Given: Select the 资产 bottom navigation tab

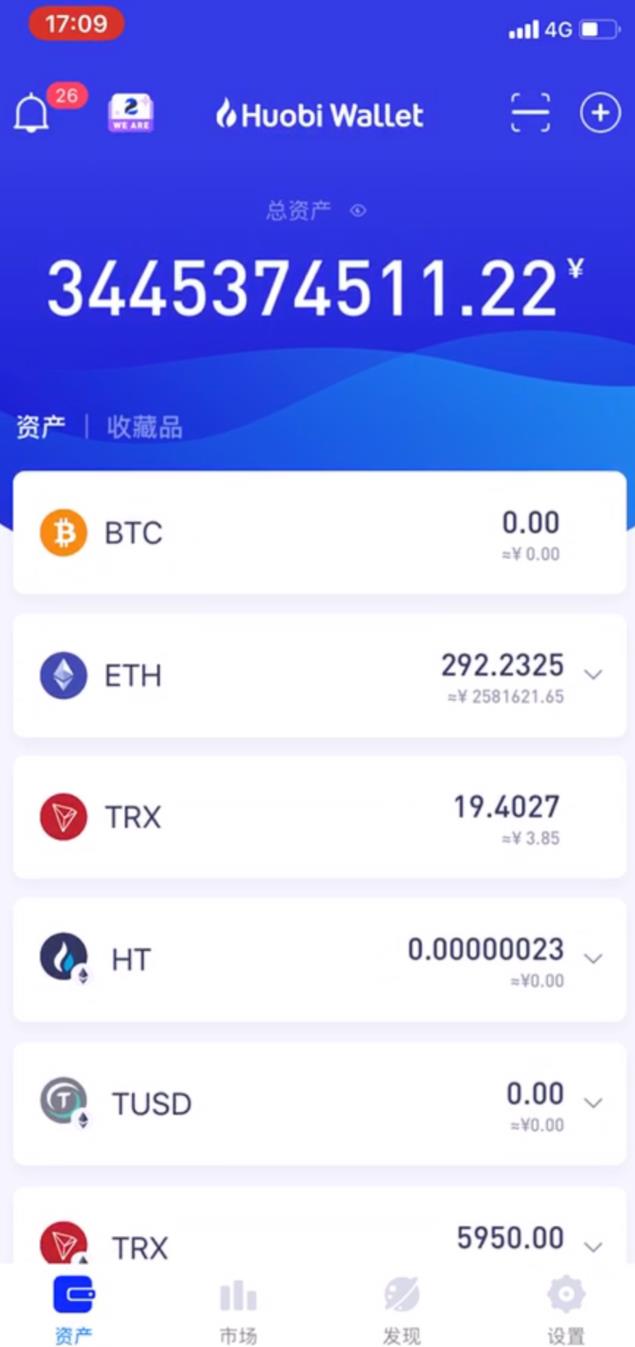Looking at the screenshot, I should (74, 1310).
